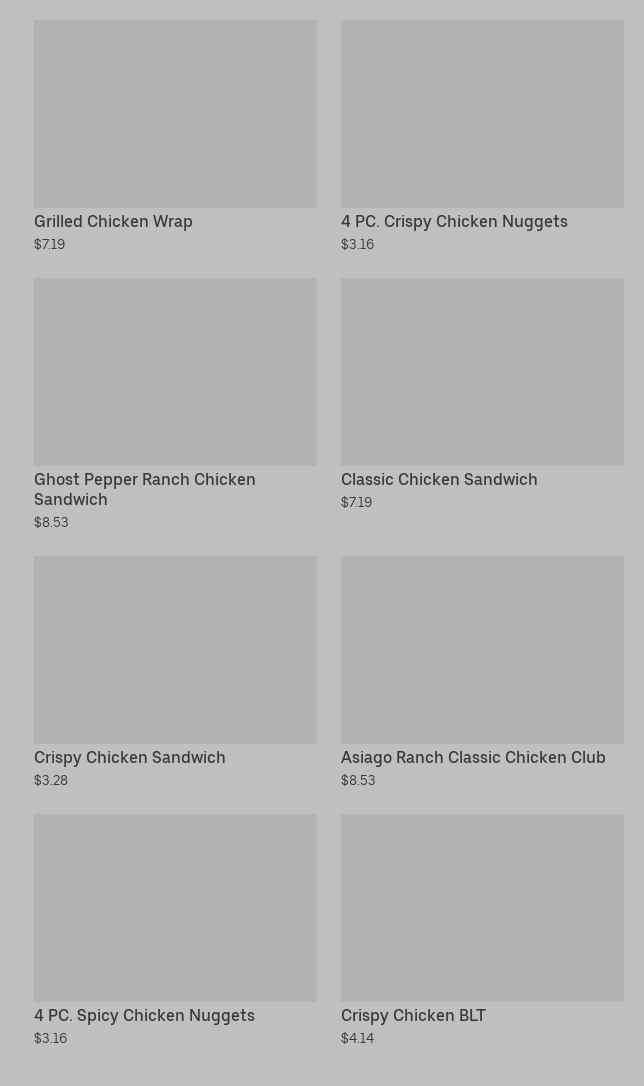This screenshot has height=1086, width=644.
Task: Open the Grilled Chicken Wrap item
Action: coord(175,136)
